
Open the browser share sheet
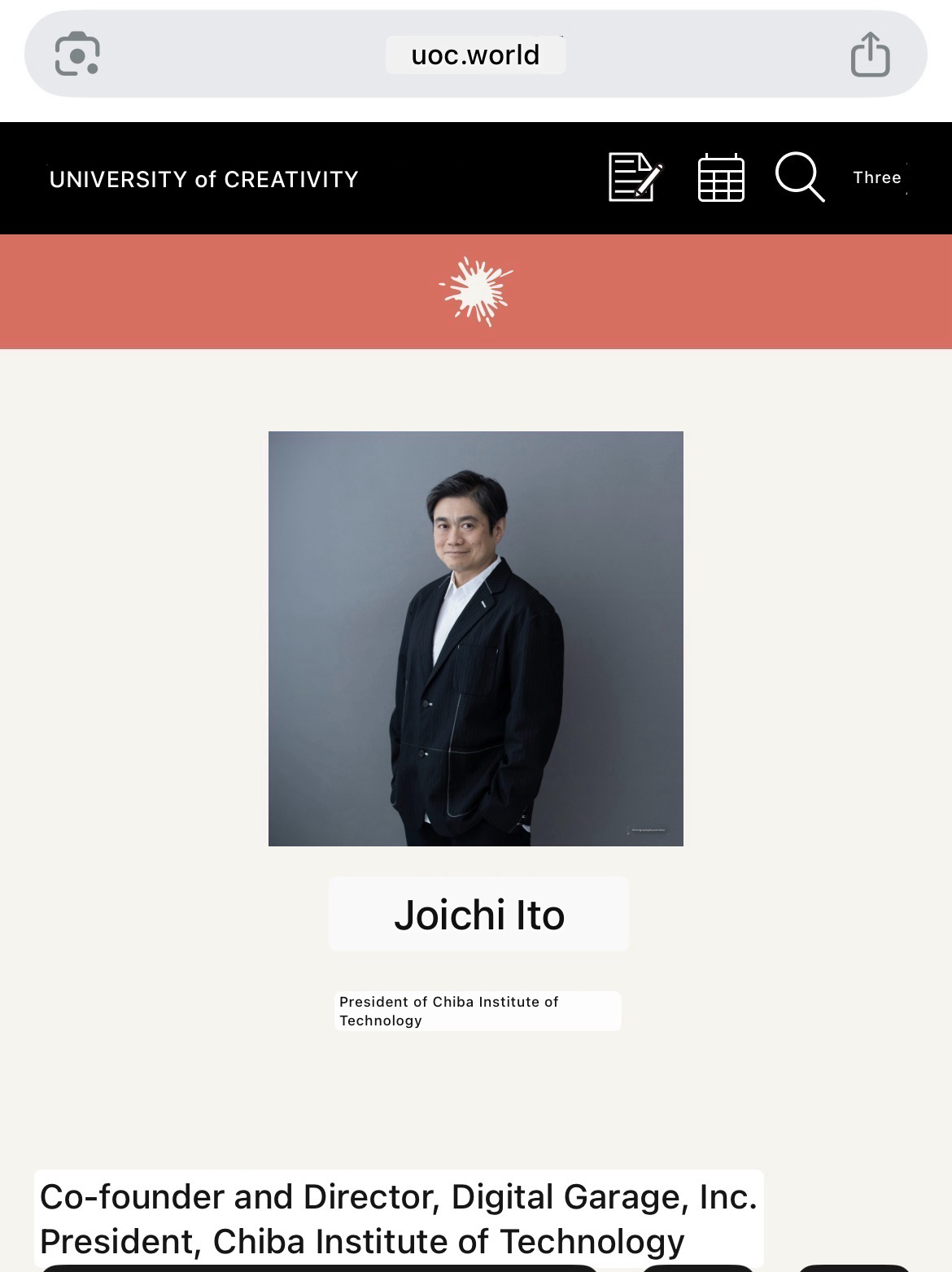[x=870, y=55]
